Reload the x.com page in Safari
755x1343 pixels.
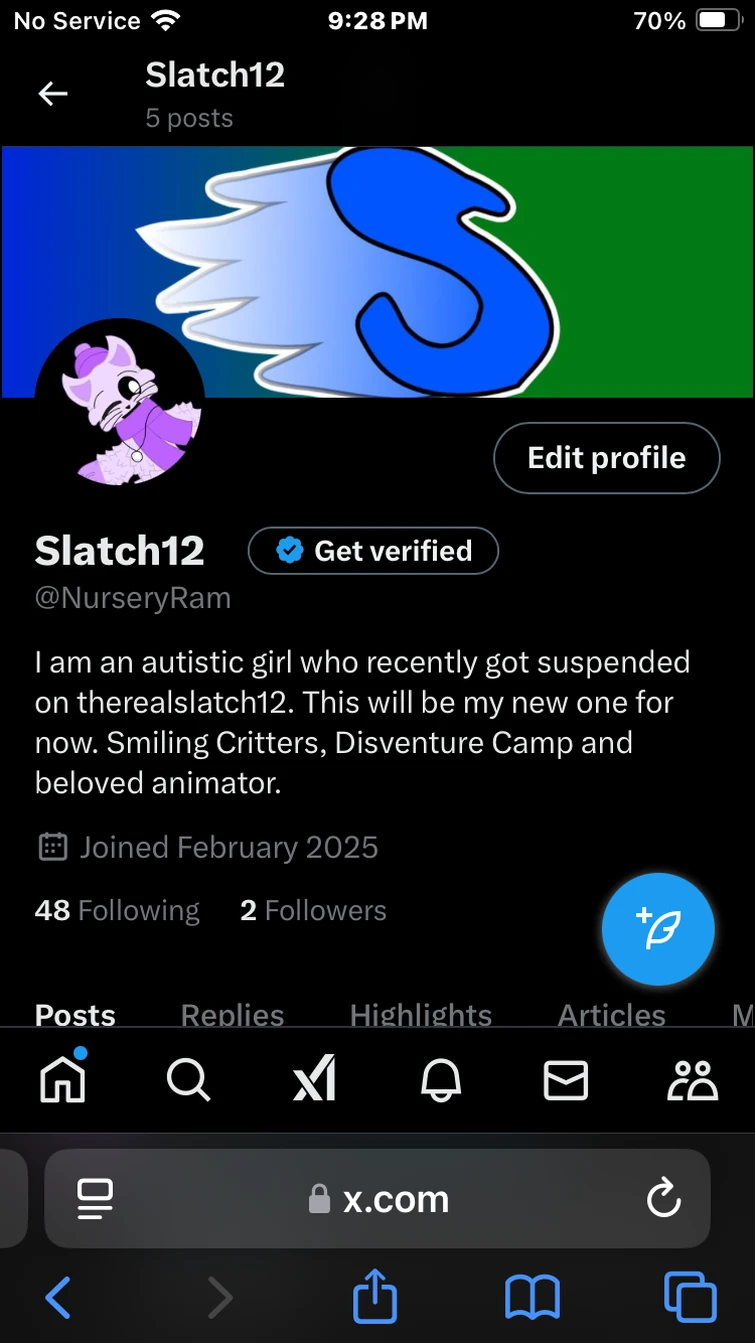[663, 1199]
